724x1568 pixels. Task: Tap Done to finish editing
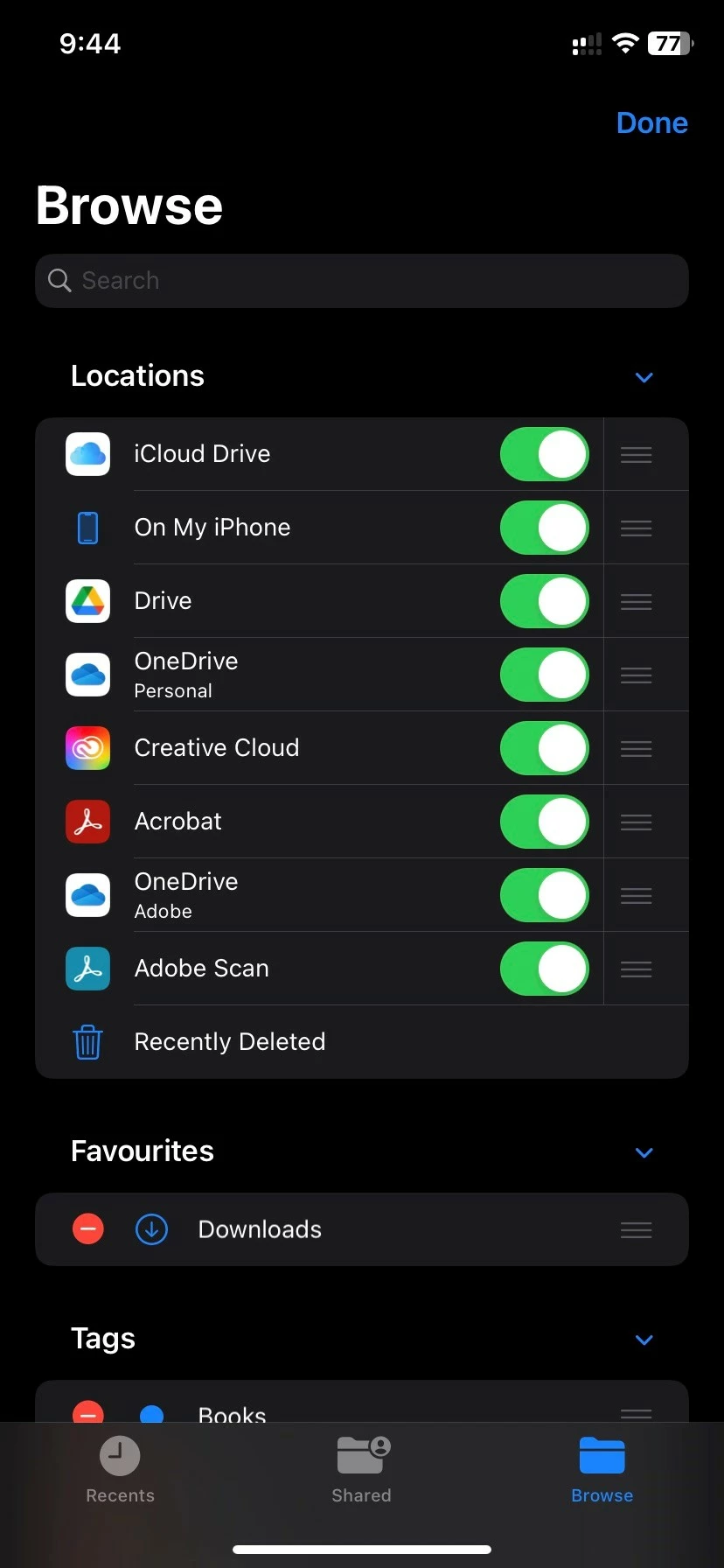pos(651,123)
